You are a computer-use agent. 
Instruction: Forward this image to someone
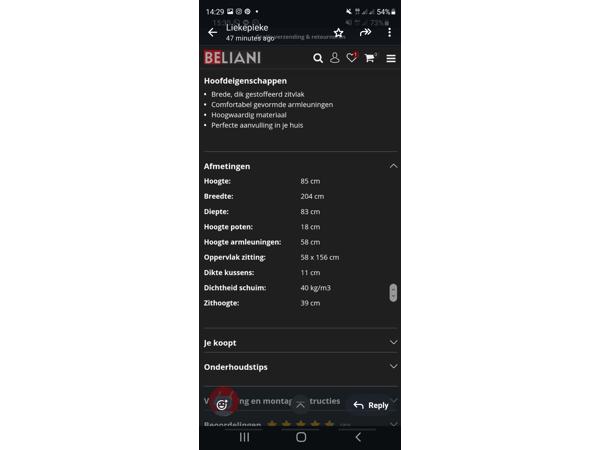pyautogui.click(x=365, y=32)
